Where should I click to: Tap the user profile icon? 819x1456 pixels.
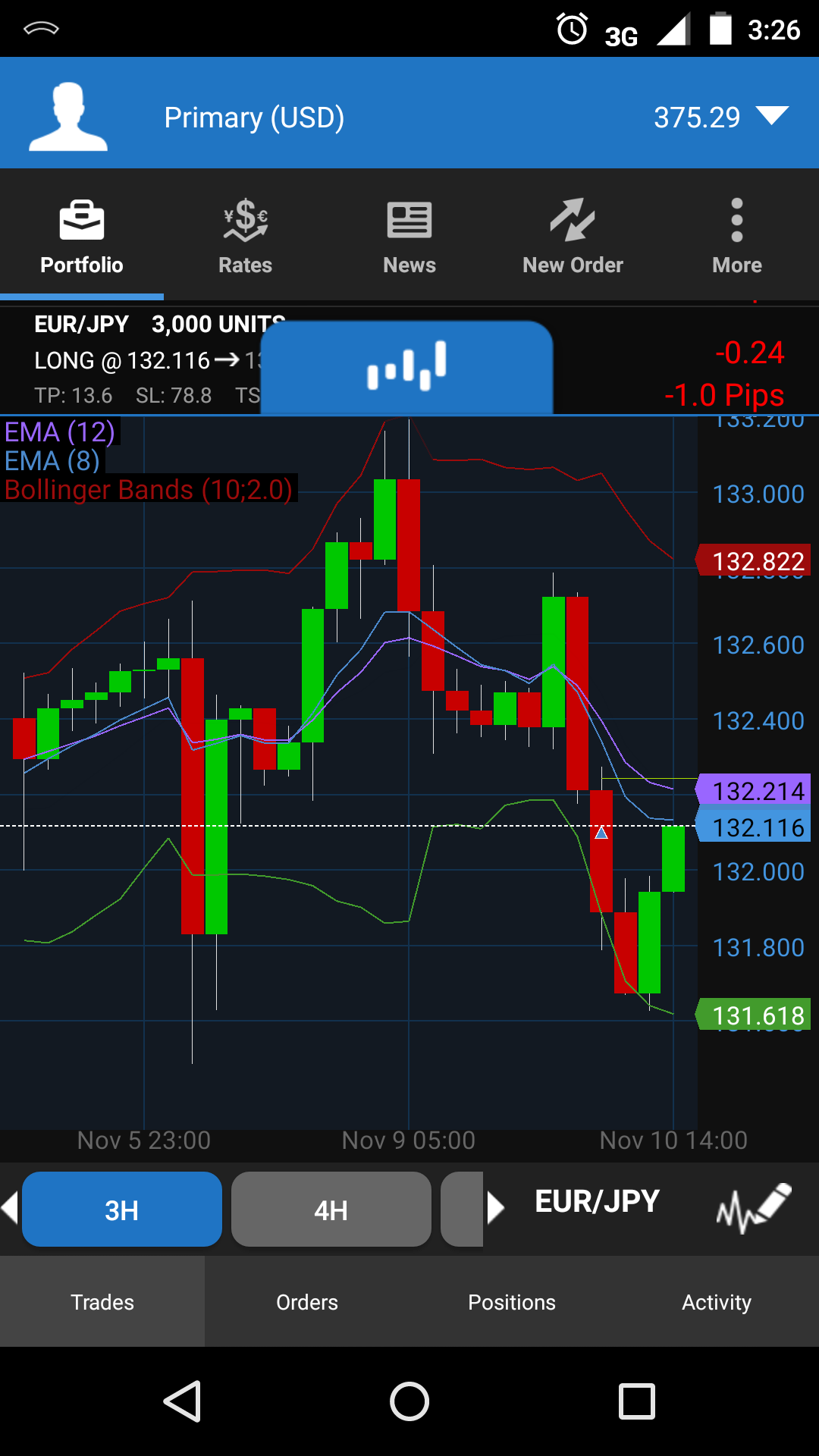pyautogui.click(x=67, y=117)
